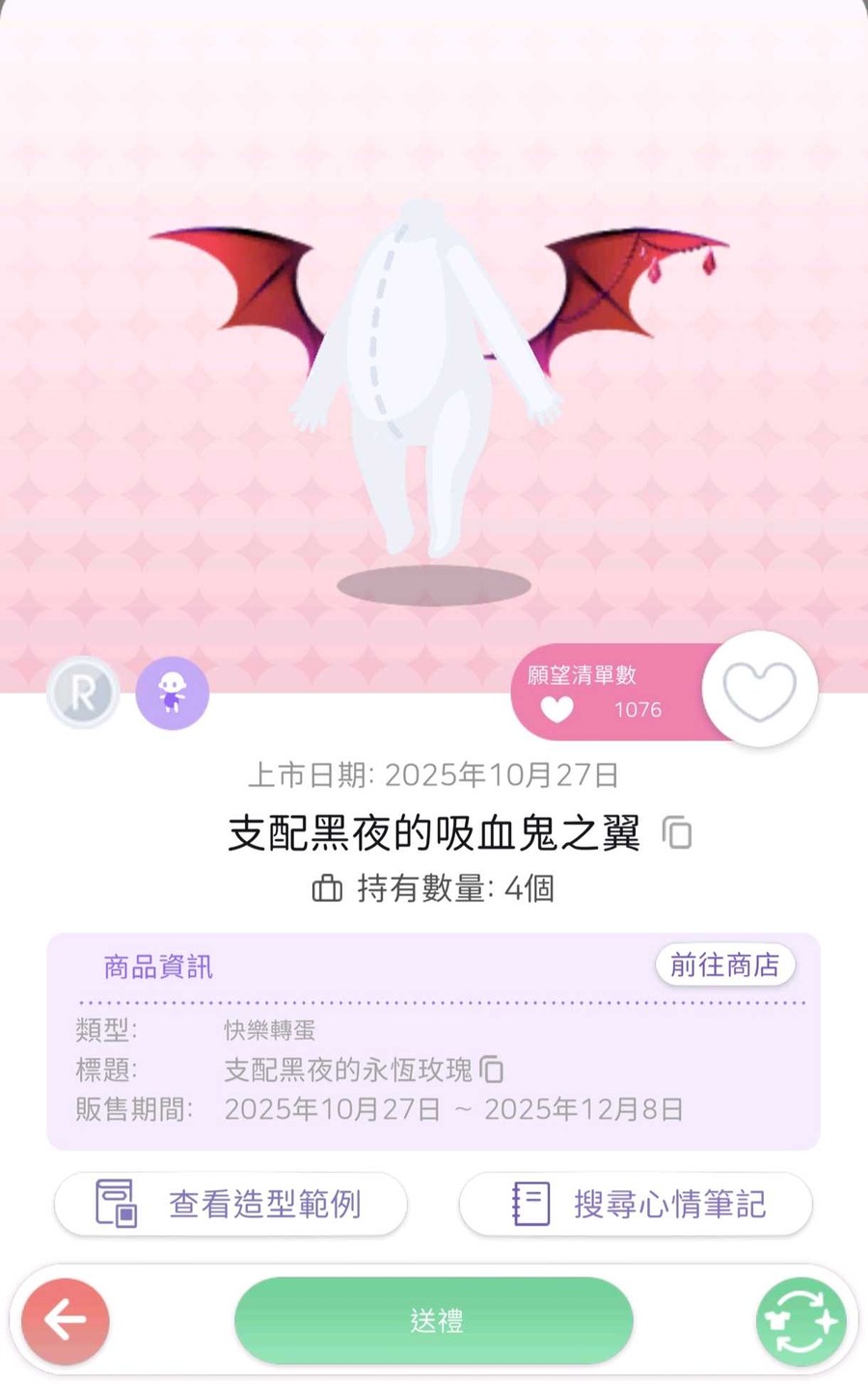Tap the purple avatar badge icon
Viewport: 868px width, 1385px height.
pyautogui.click(x=172, y=692)
